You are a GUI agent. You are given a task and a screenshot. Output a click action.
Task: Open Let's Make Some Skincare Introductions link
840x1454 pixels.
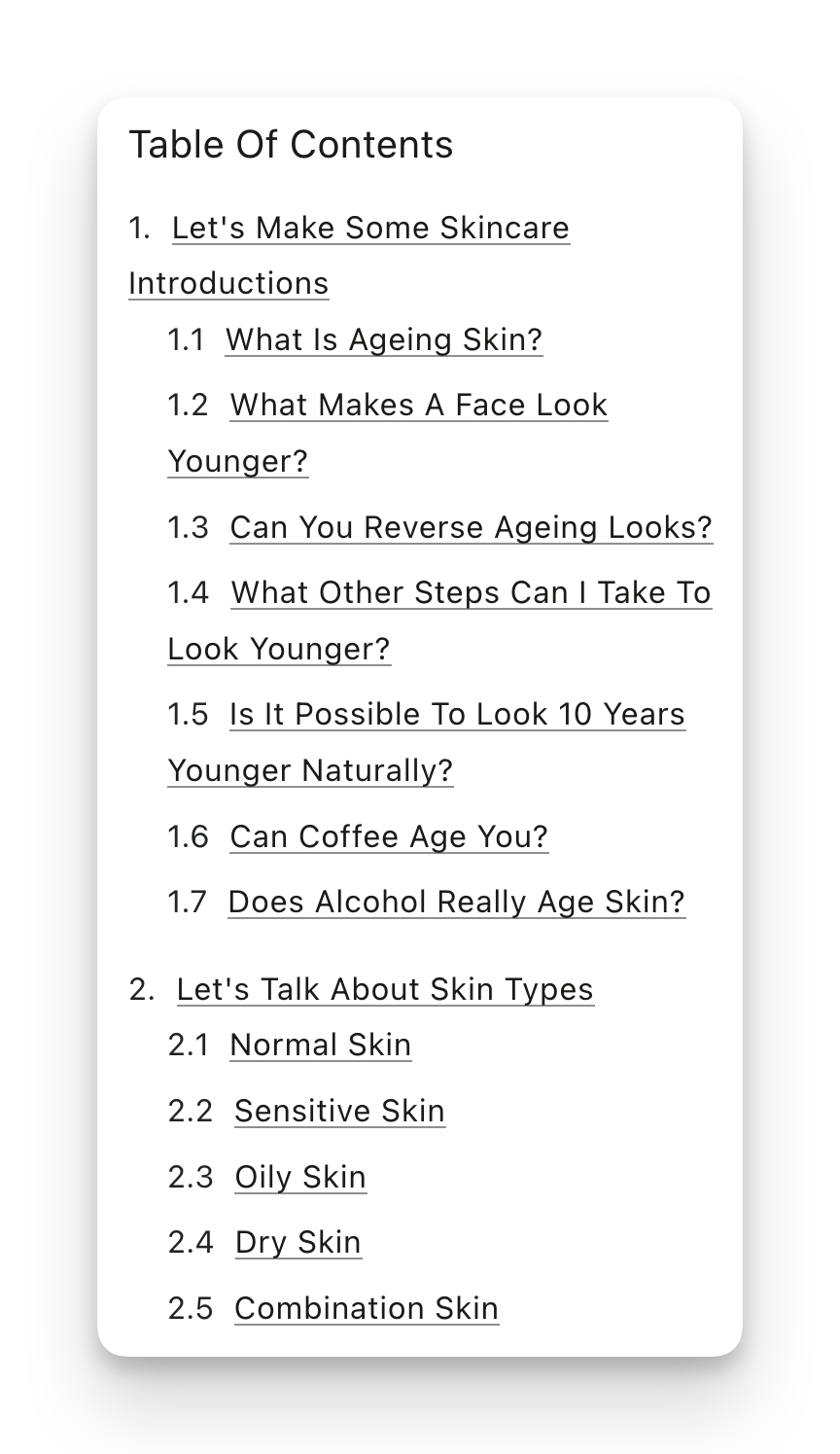click(x=370, y=229)
